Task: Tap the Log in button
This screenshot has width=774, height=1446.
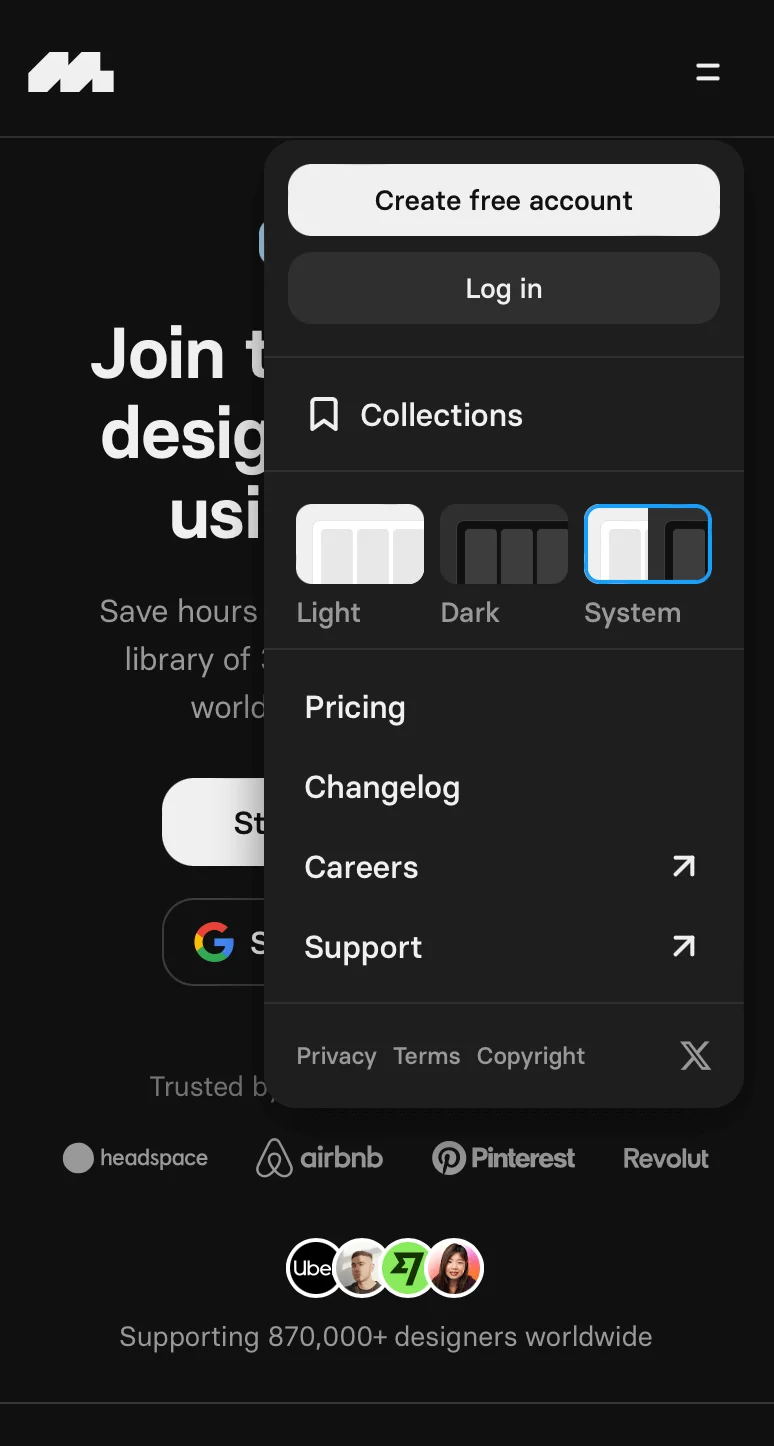Action: pos(504,288)
